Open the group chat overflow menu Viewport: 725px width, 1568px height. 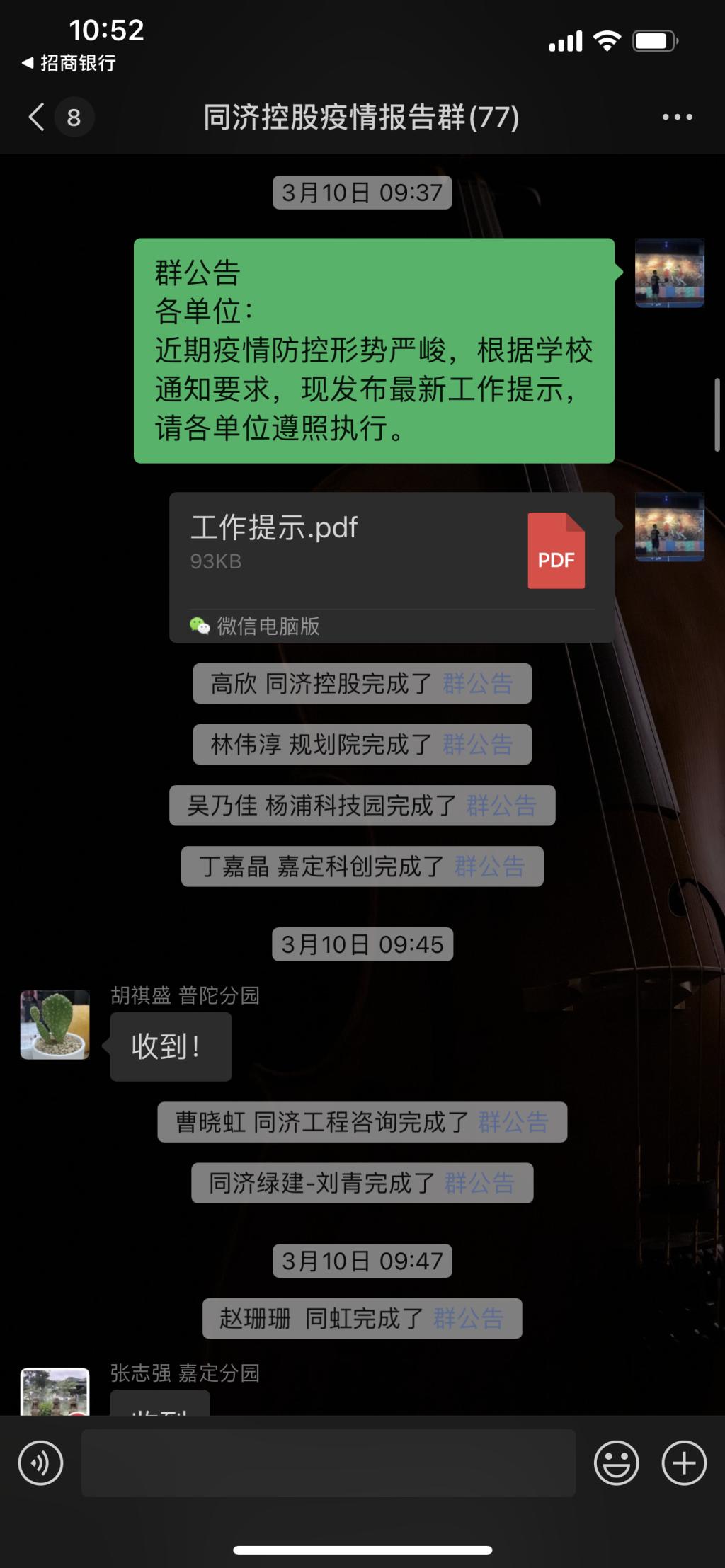click(677, 117)
